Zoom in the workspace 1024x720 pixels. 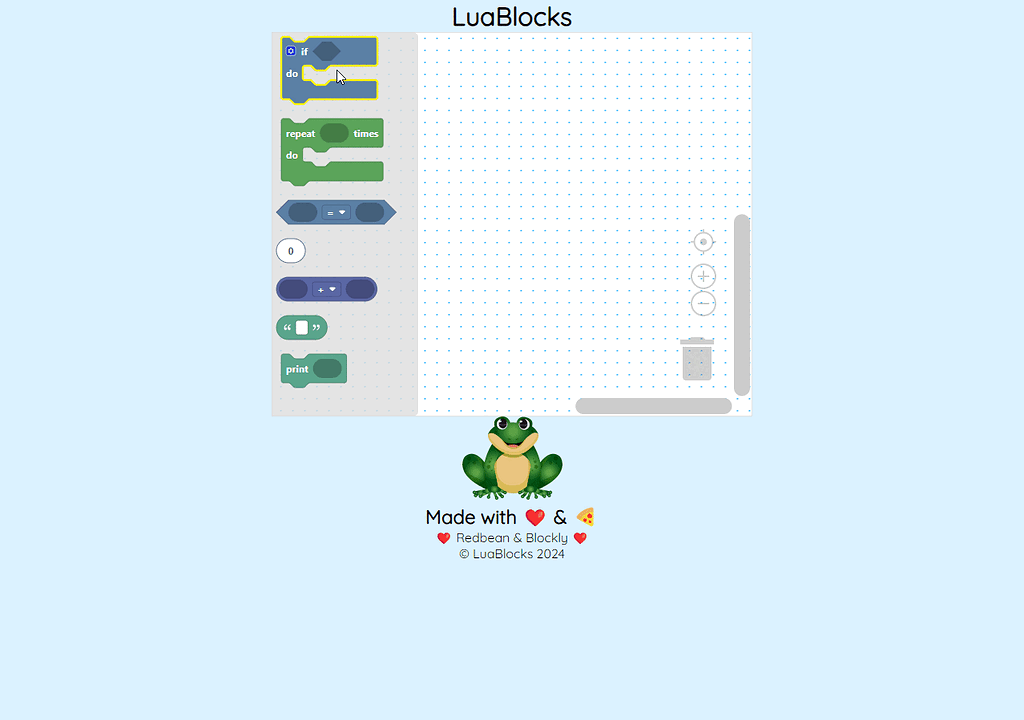704,277
